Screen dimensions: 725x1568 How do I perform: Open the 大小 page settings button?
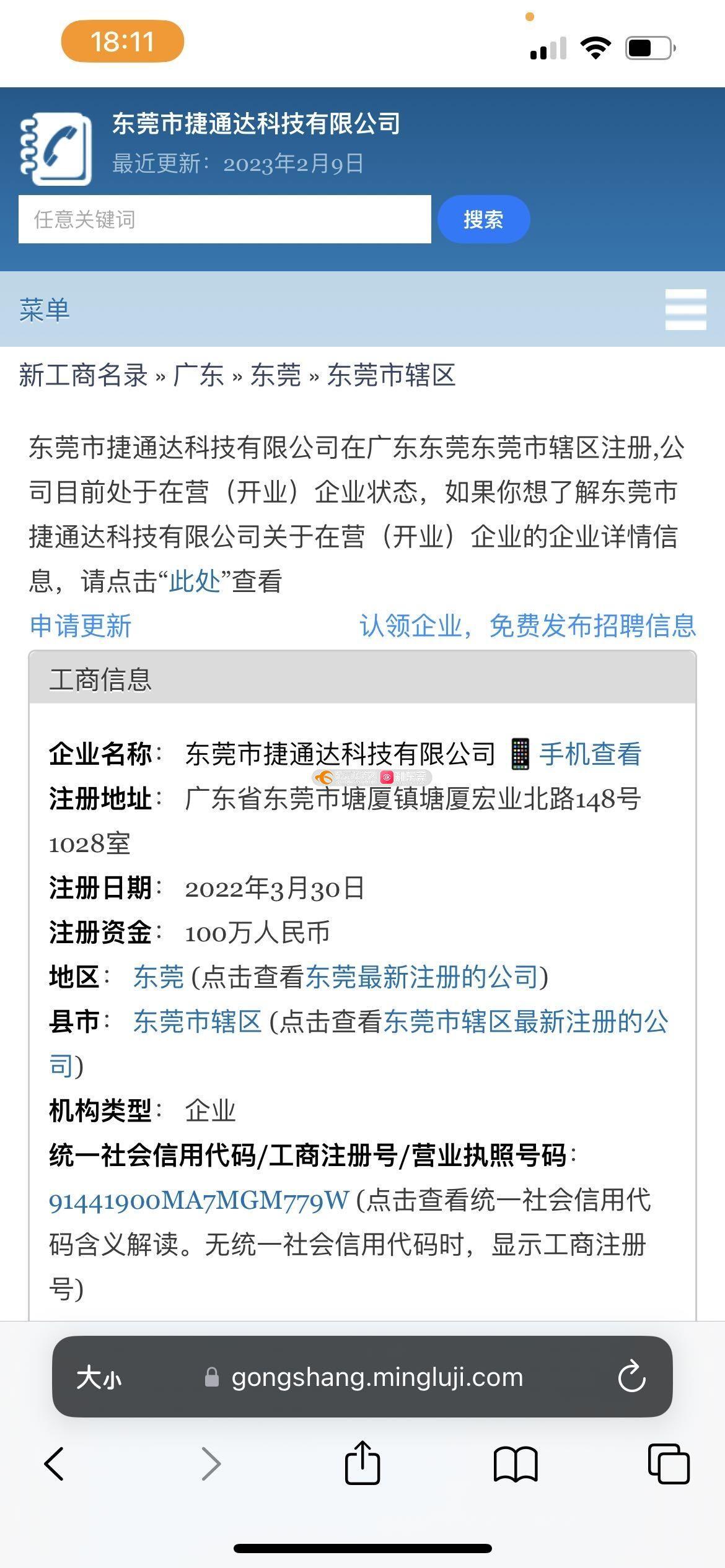(x=99, y=1378)
